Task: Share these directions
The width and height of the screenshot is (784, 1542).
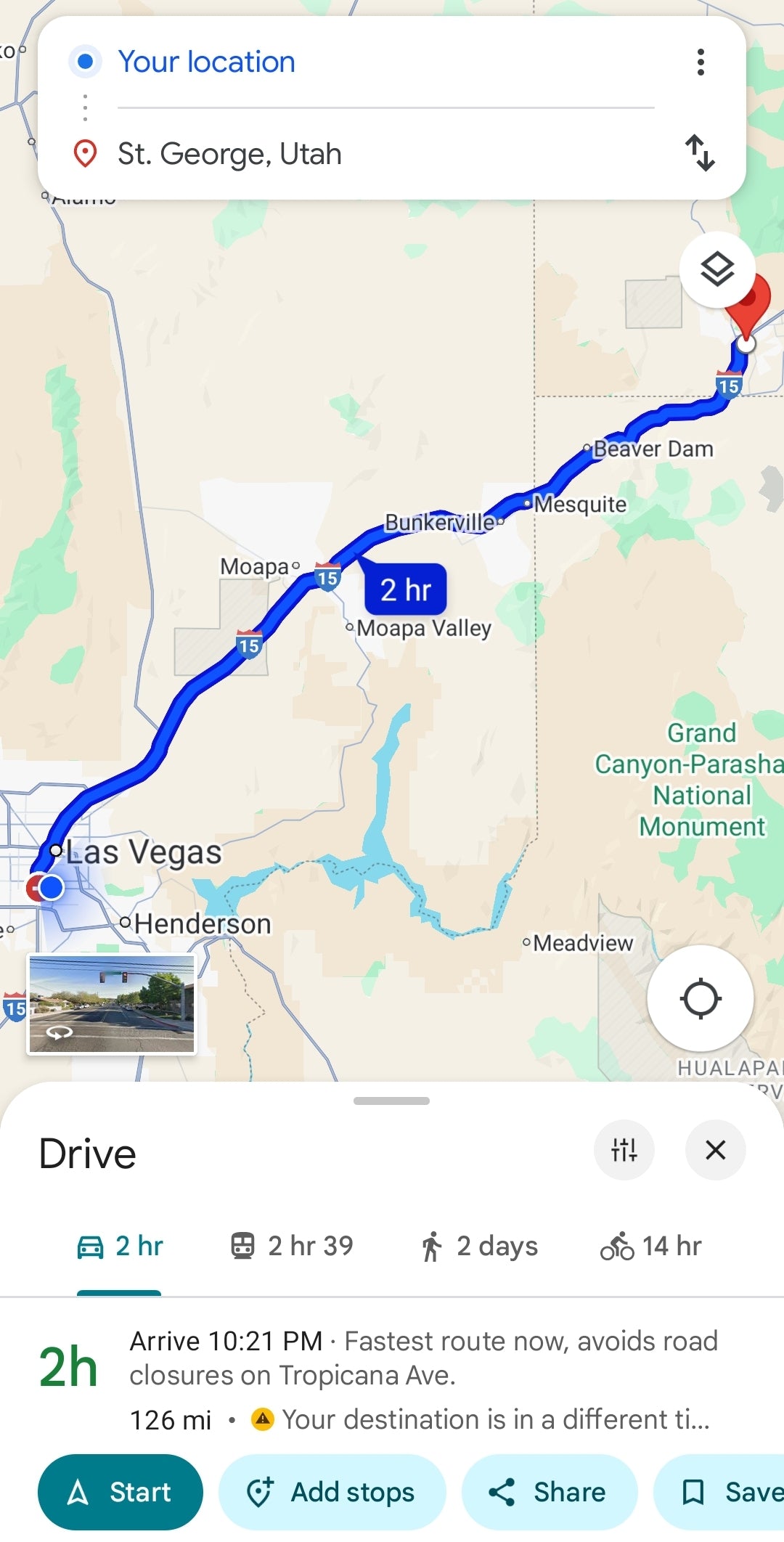Action: [549, 1493]
